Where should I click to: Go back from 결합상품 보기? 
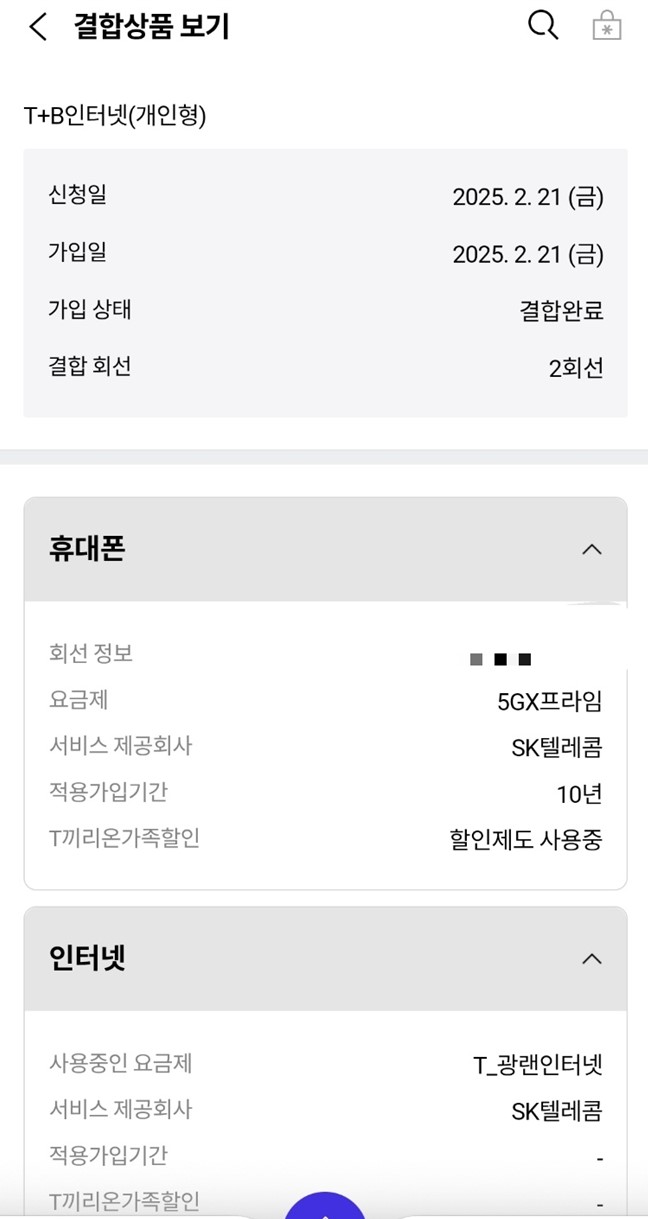(x=38, y=27)
